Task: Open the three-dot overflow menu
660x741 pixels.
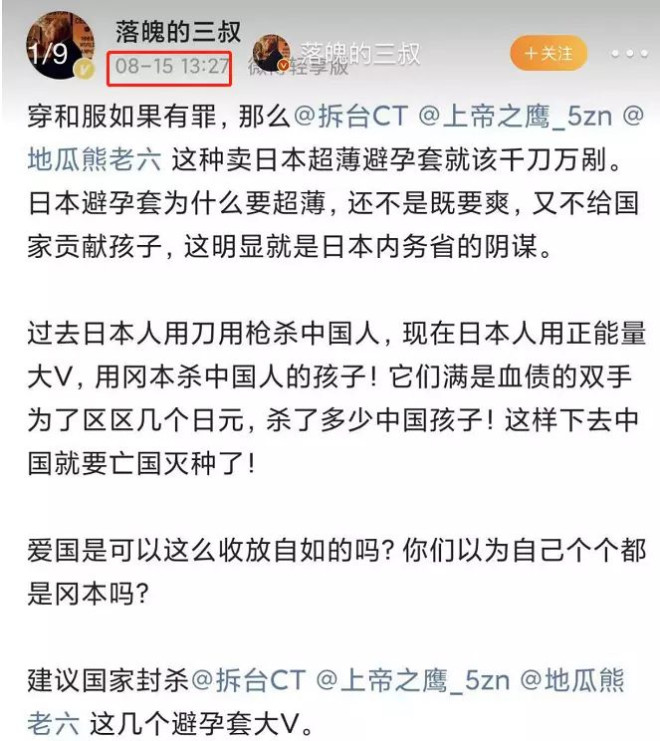Action: click(x=630, y=54)
